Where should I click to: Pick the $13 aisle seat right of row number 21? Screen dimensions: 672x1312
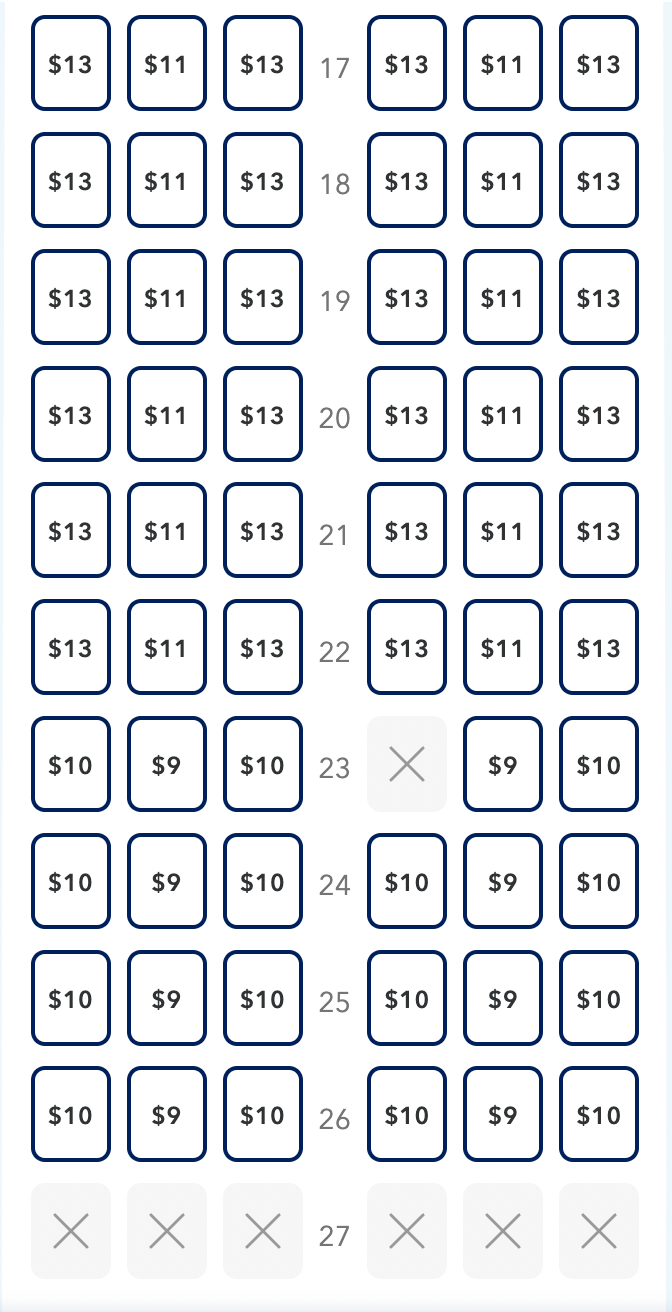point(407,531)
